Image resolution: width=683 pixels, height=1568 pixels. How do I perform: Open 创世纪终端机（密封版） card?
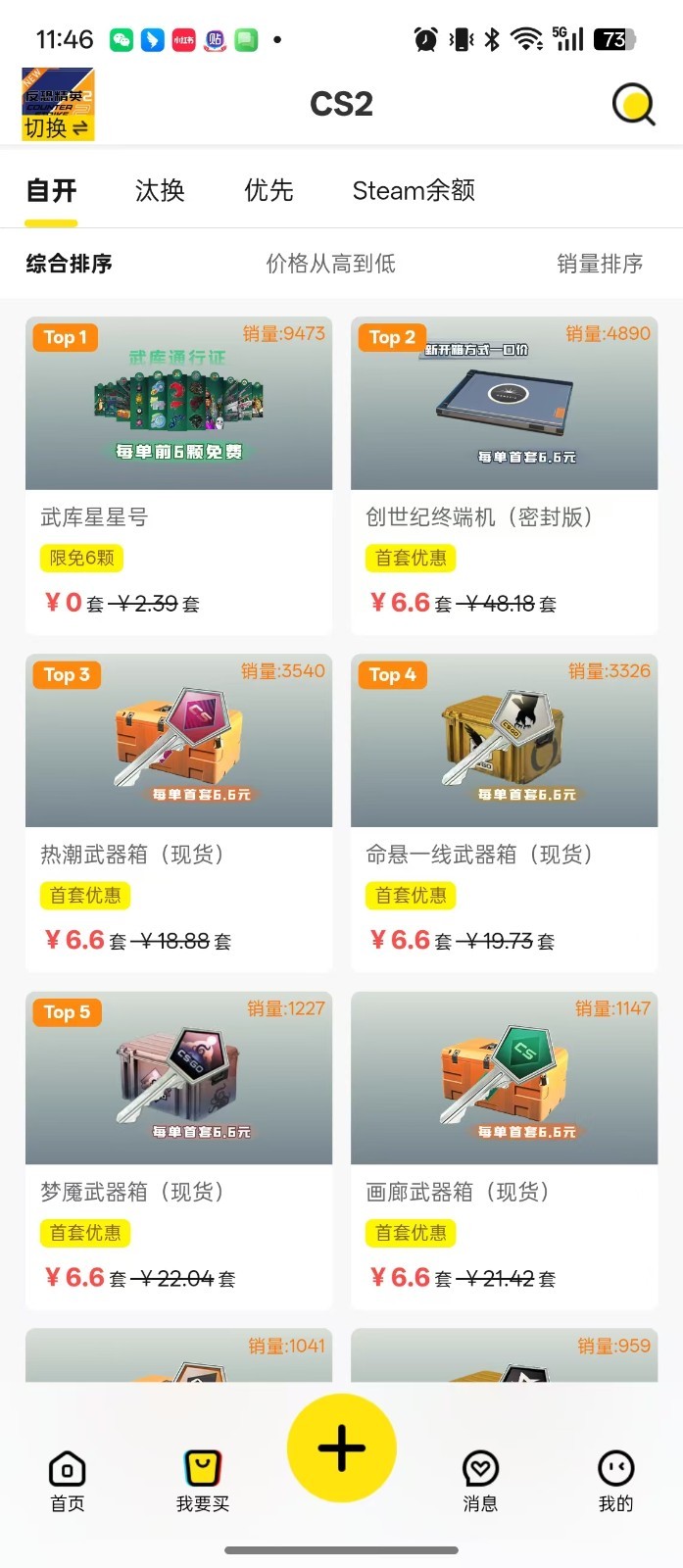click(504, 475)
